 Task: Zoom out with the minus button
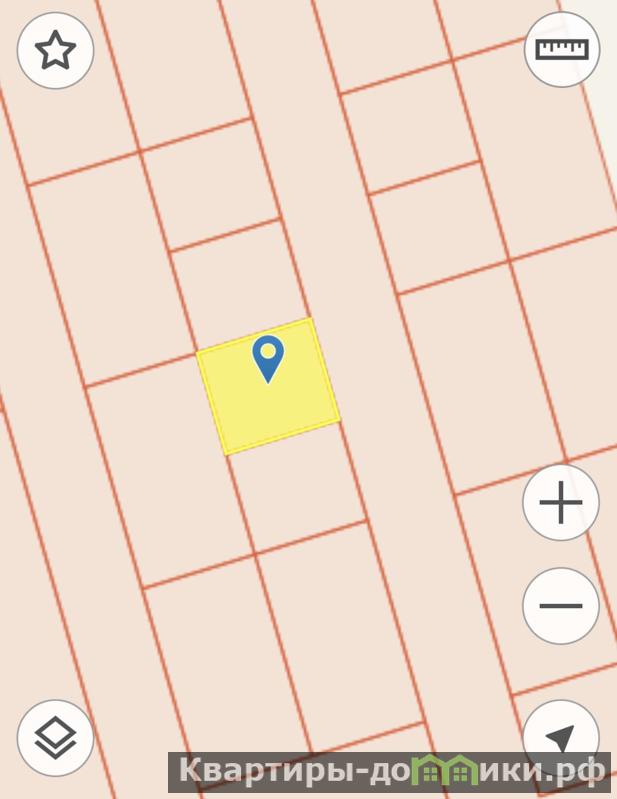[x=561, y=606]
